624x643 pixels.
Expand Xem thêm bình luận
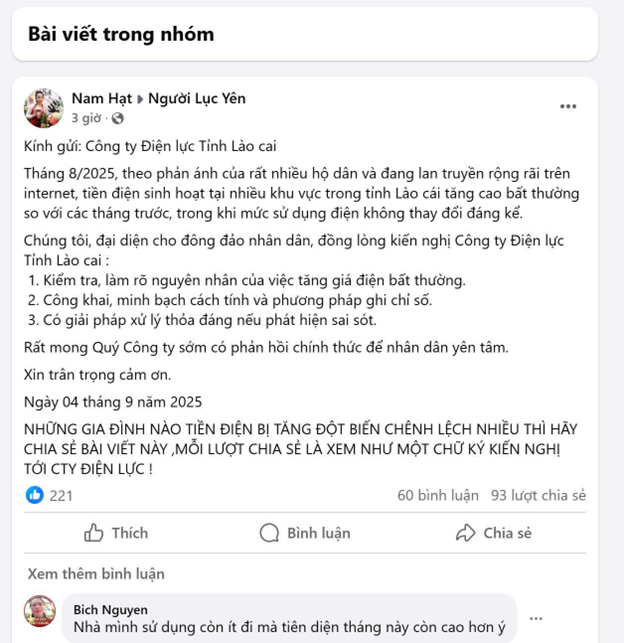click(x=96, y=574)
